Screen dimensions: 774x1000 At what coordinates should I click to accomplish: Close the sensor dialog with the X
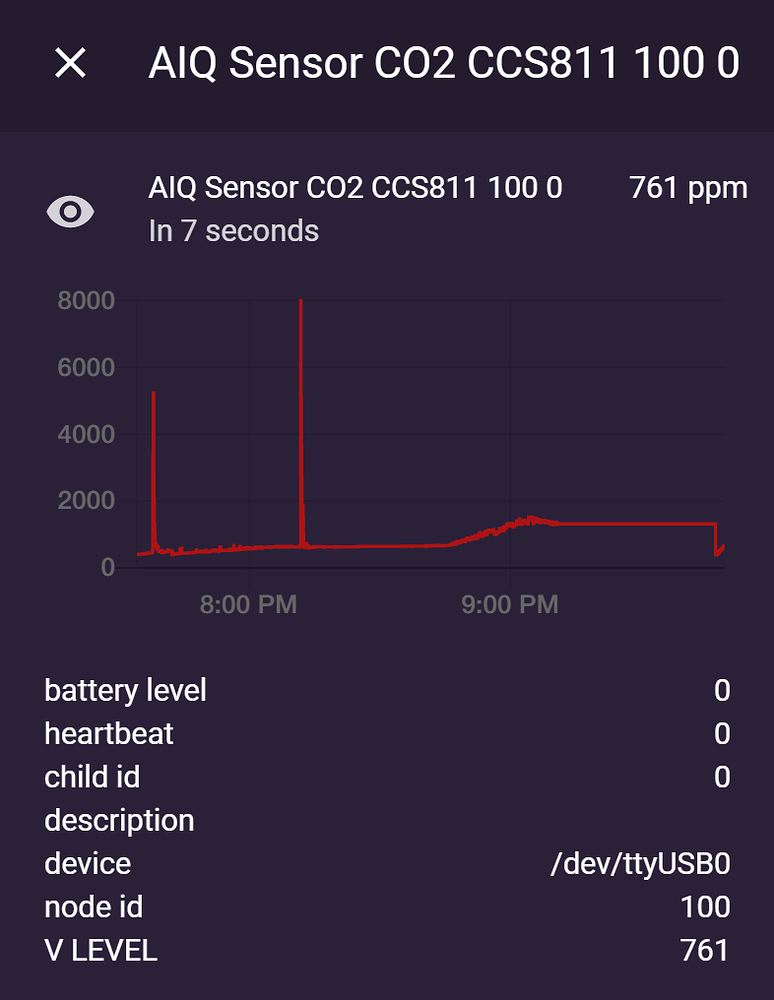click(x=70, y=63)
